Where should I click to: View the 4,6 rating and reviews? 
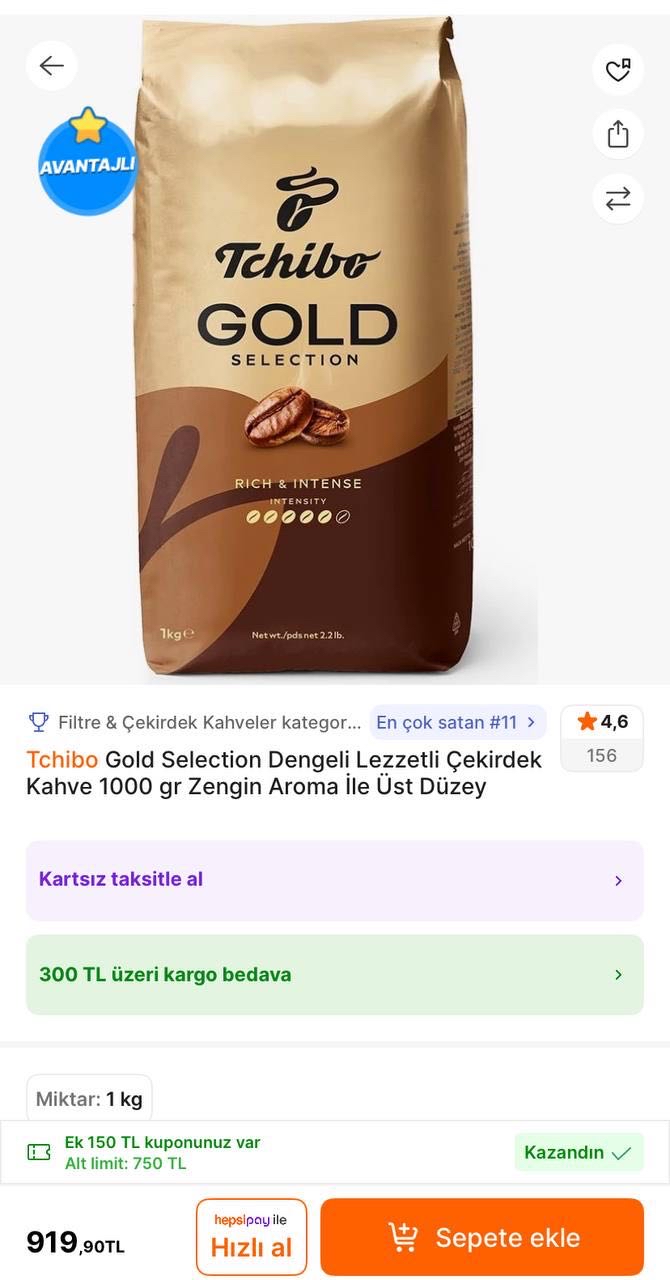[x=602, y=737]
